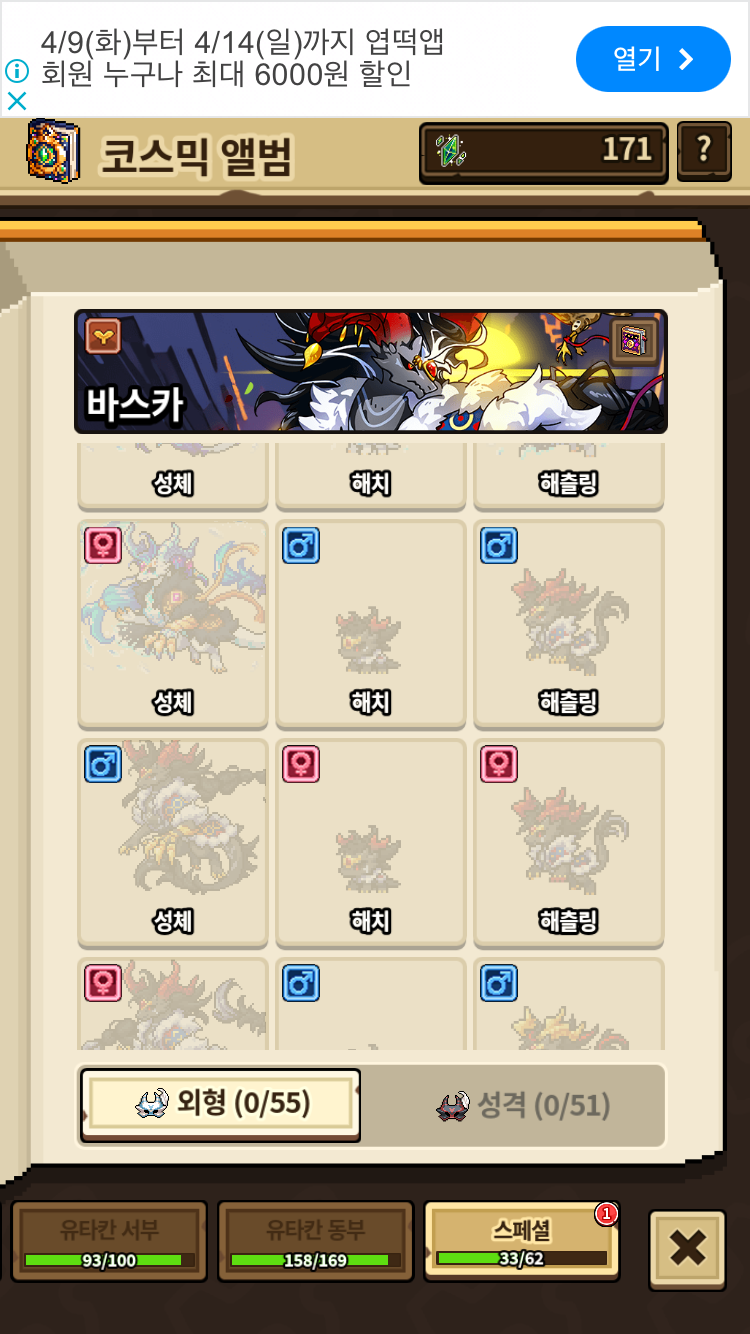The height and width of the screenshot is (1334, 750).
Task: Switch to the 외형 (0/55) tab
Action: pos(220,1105)
